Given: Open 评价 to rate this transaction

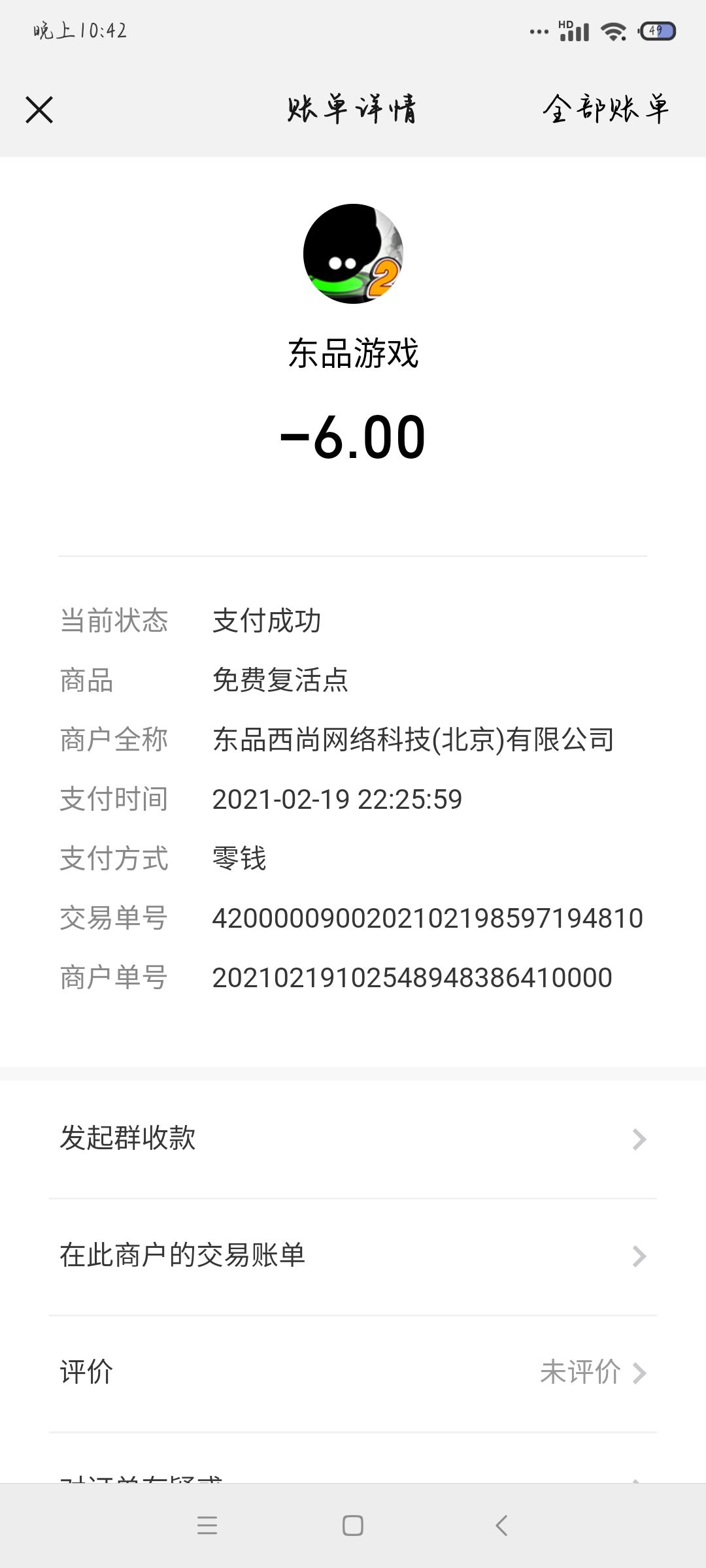Looking at the screenshot, I should (x=353, y=1373).
